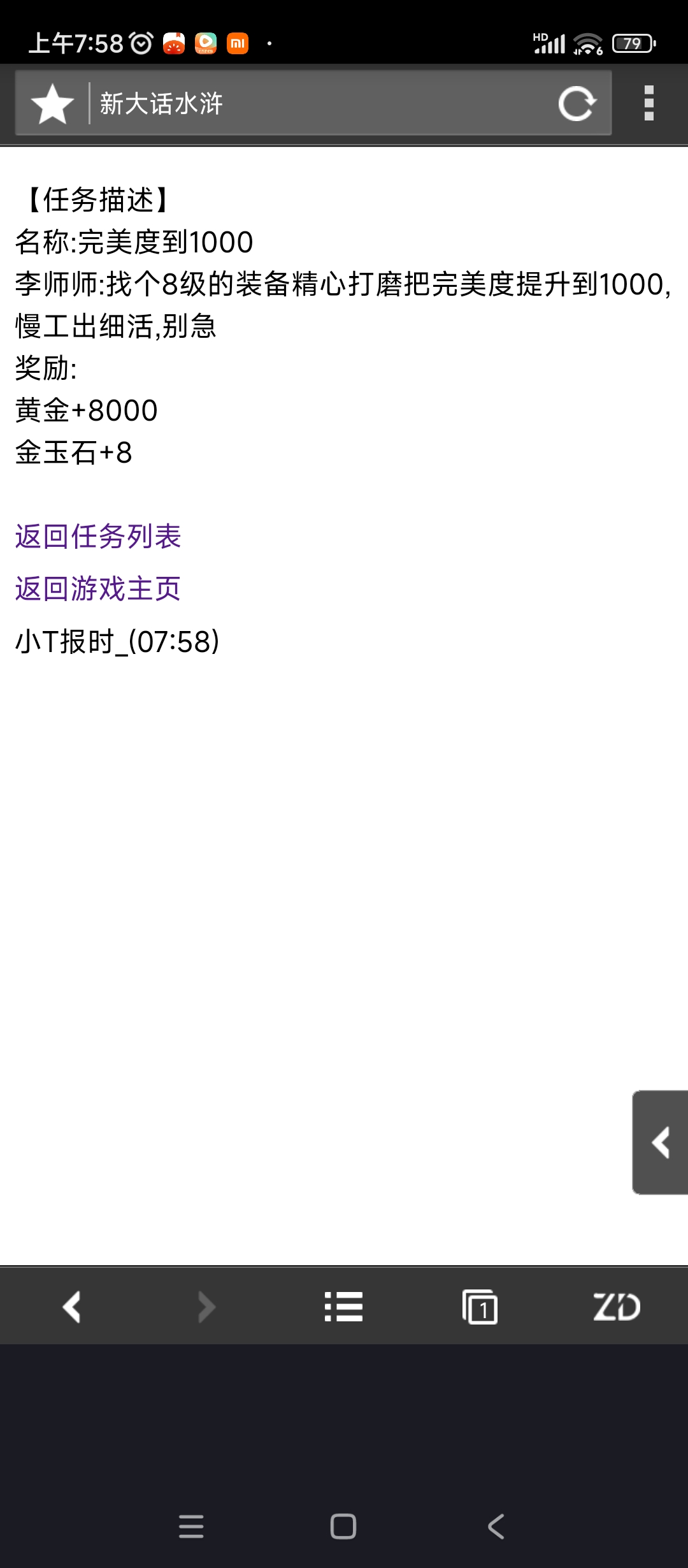The image size is (688, 1568).
Task: Tap the ZD icon in the bottom toolbar
Action: (615, 1307)
